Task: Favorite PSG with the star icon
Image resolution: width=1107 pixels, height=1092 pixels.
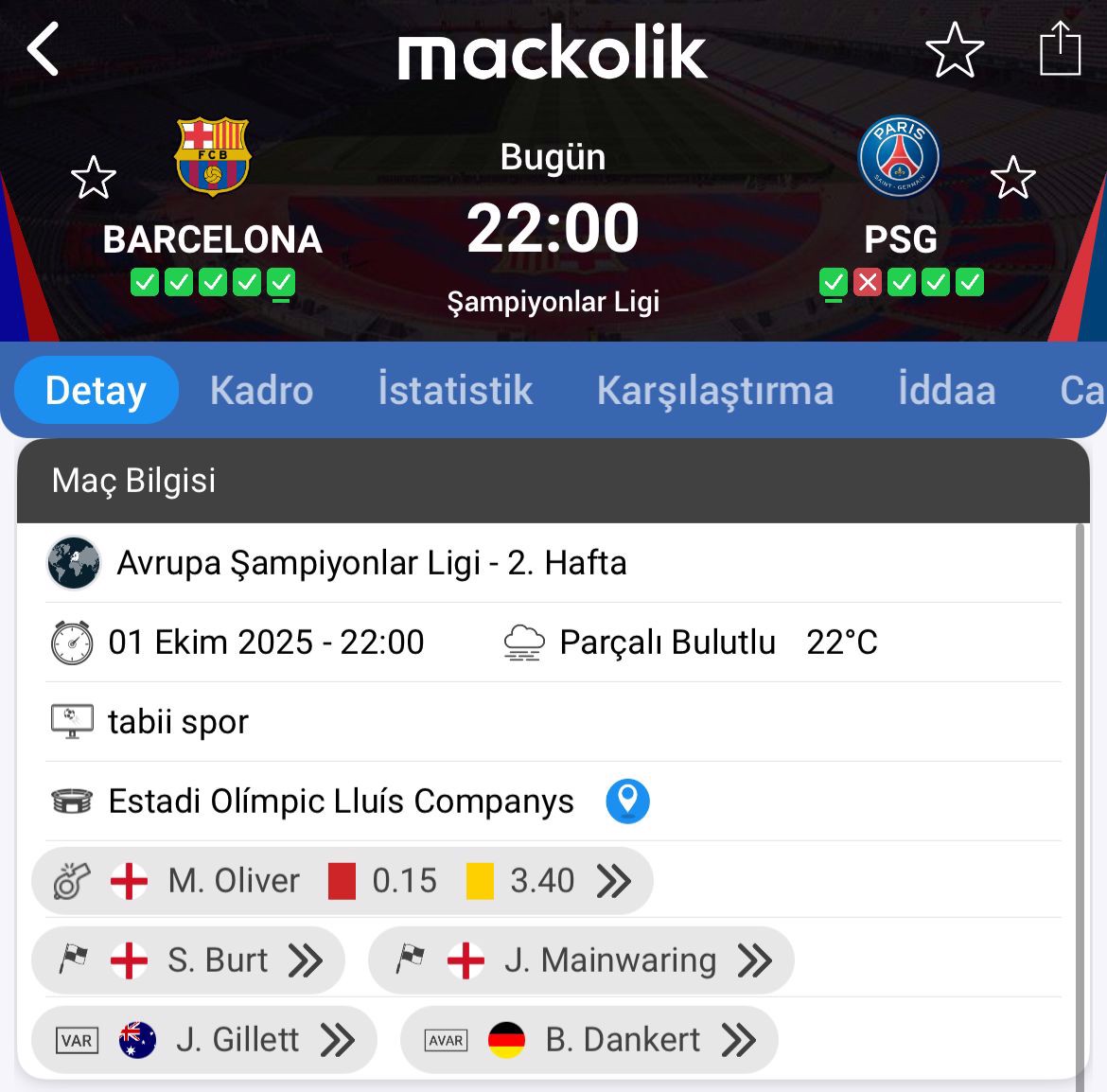Action: click(1012, 178)
